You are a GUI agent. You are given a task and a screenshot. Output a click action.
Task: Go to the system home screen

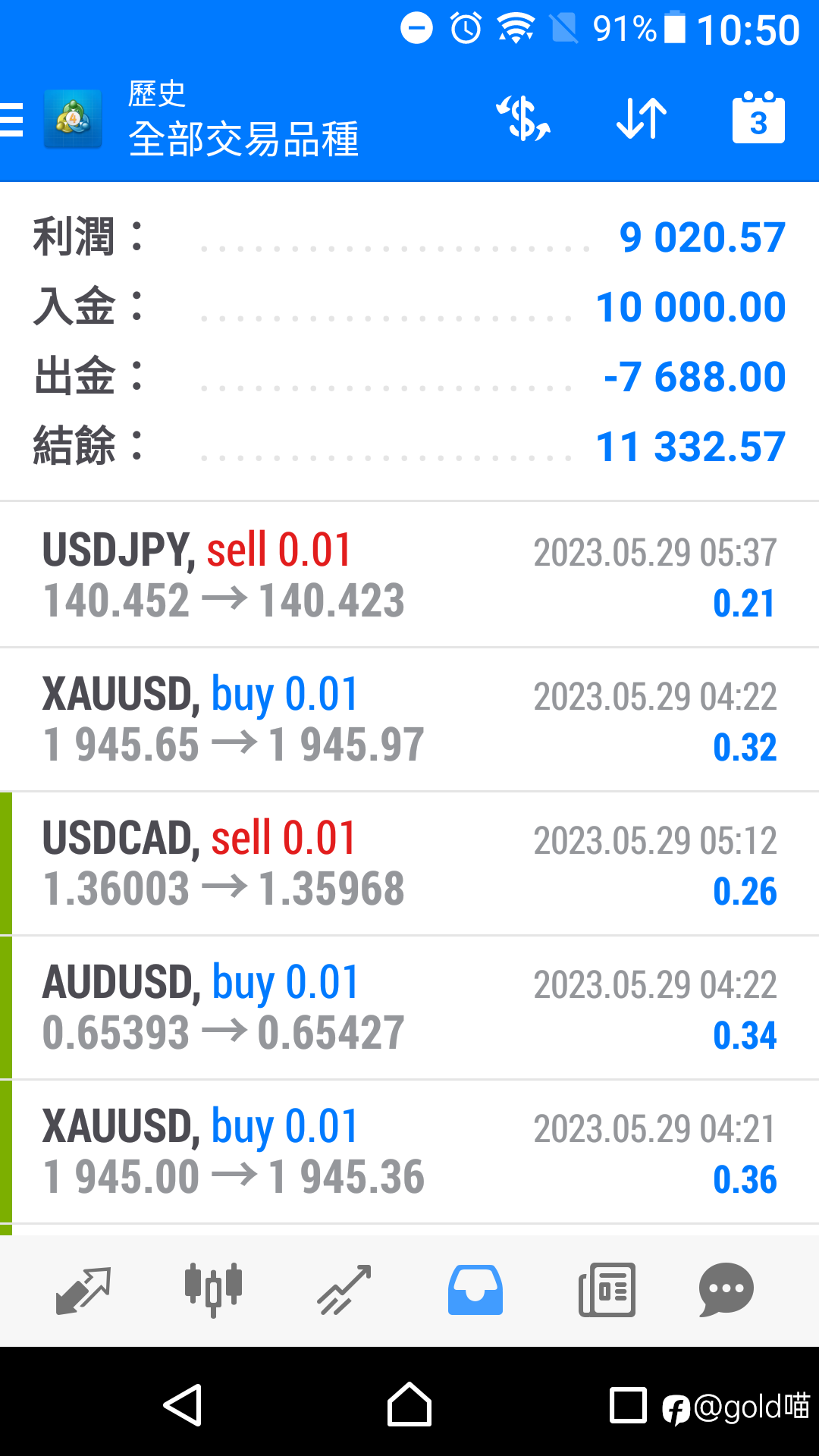(409, 1405)
